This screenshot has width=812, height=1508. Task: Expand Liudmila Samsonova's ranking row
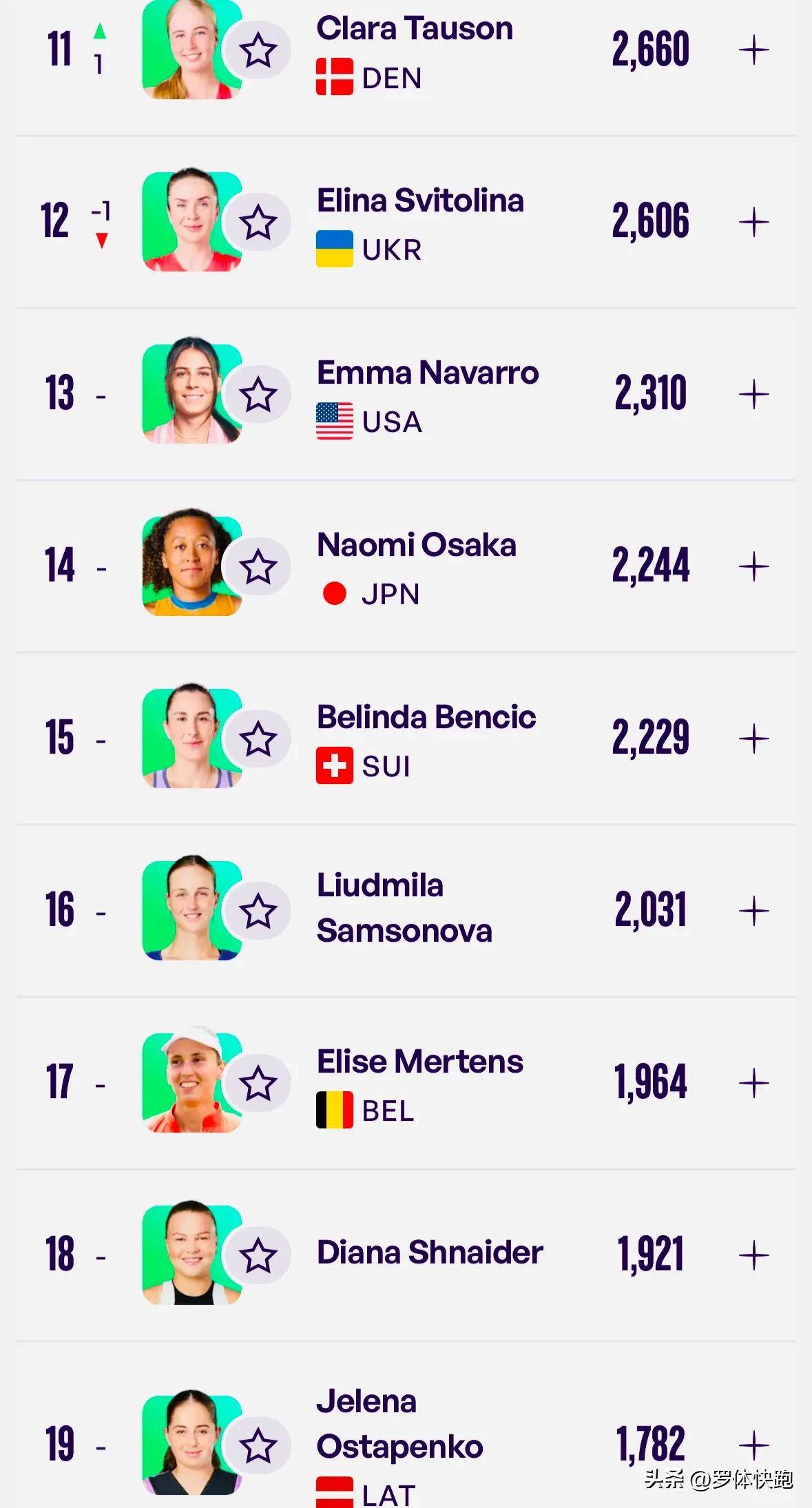pos(753,911)
